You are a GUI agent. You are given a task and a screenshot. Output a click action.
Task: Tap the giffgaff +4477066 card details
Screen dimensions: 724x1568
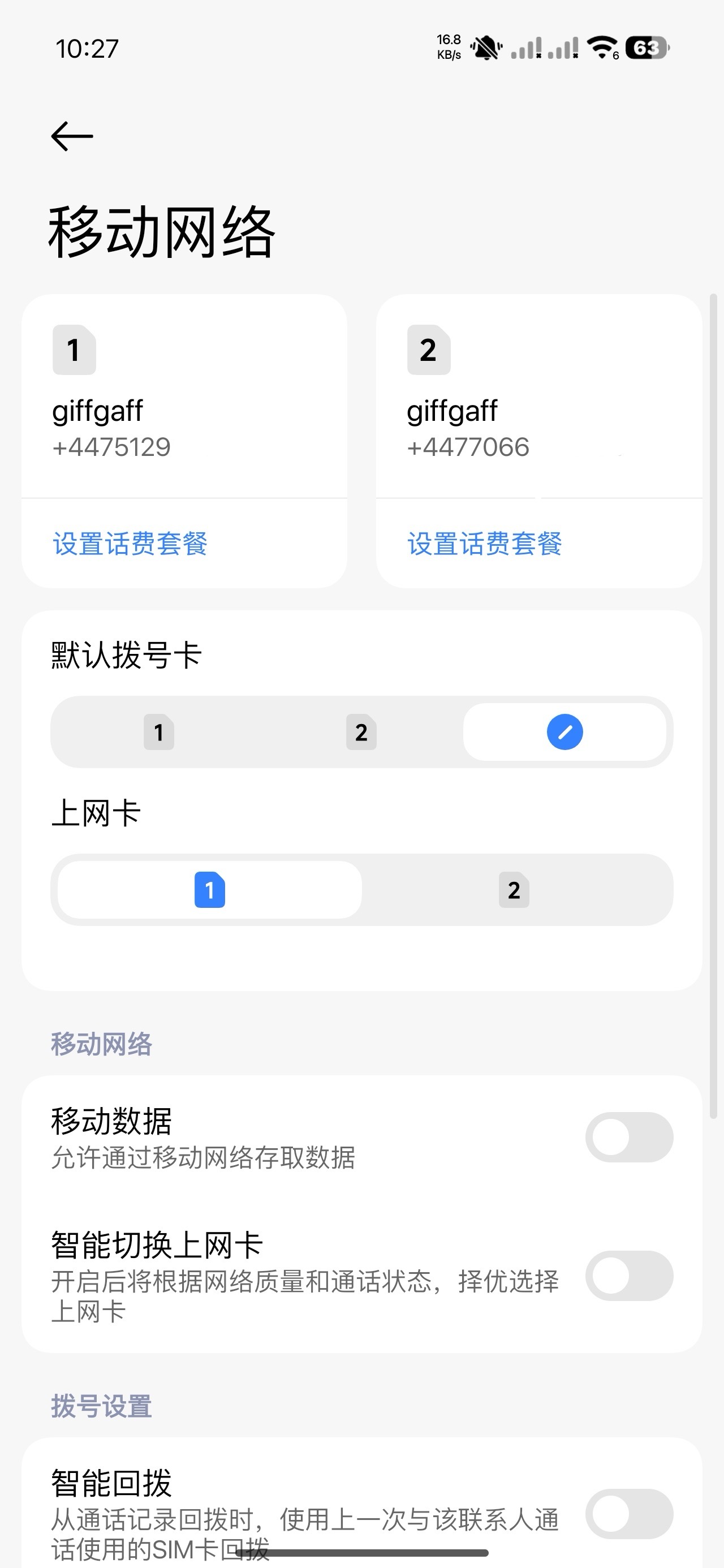[536, 426]
